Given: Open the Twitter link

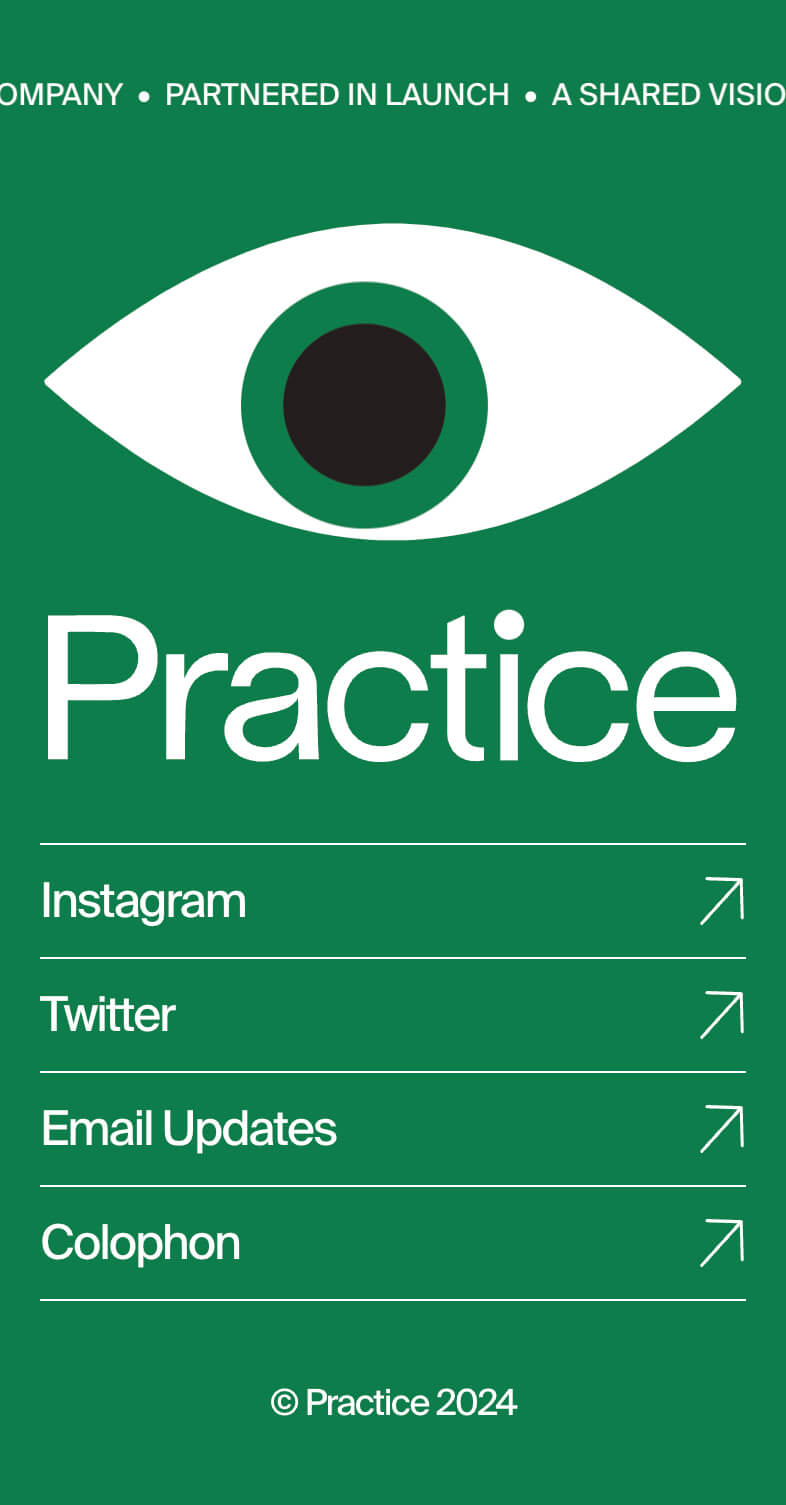Looking at the screenshot, I should 107,1014.
